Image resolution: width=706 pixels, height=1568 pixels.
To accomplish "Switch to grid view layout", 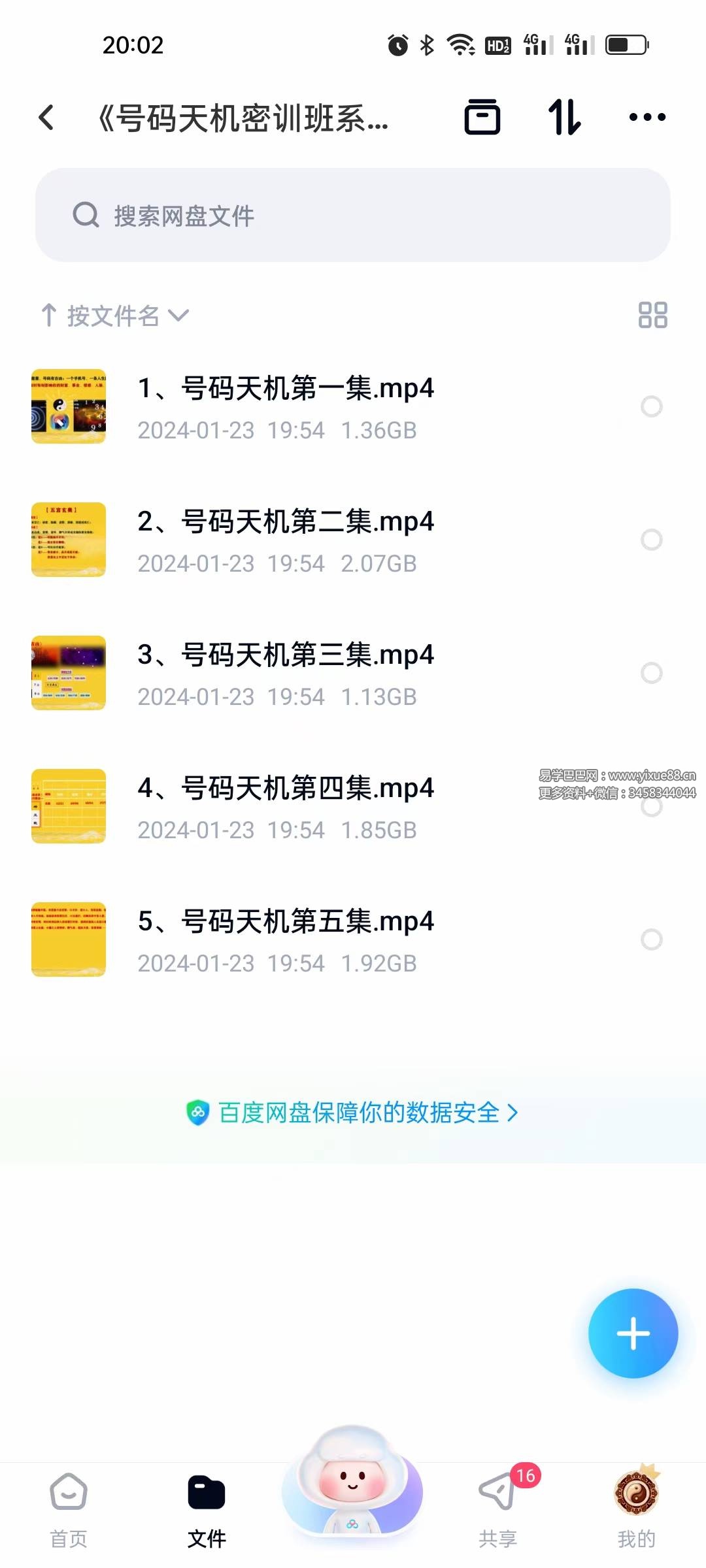I will [x=653, y=316].
